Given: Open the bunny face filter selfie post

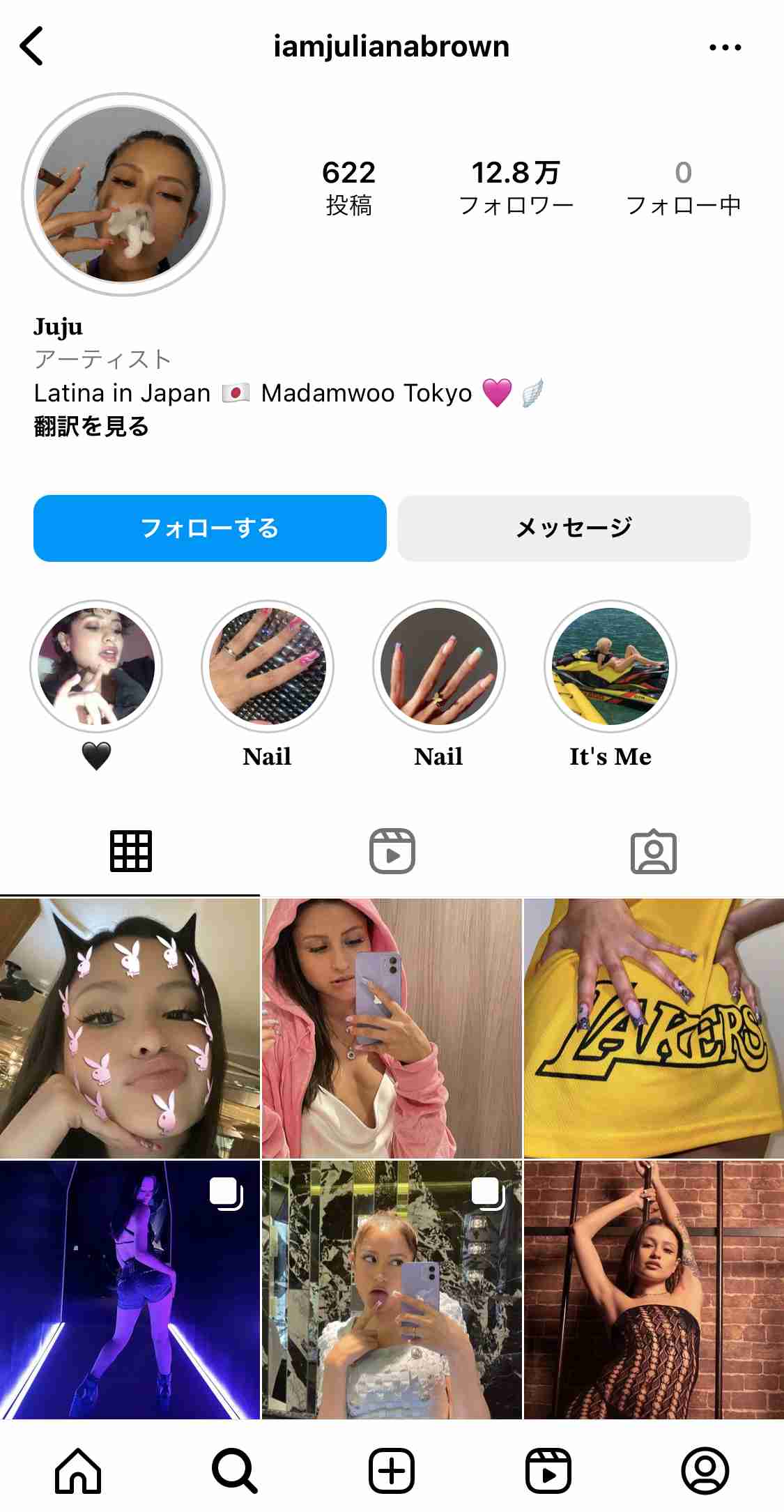Looking at the screenshot, I should pyautogui.click(x=130, y=1028).
